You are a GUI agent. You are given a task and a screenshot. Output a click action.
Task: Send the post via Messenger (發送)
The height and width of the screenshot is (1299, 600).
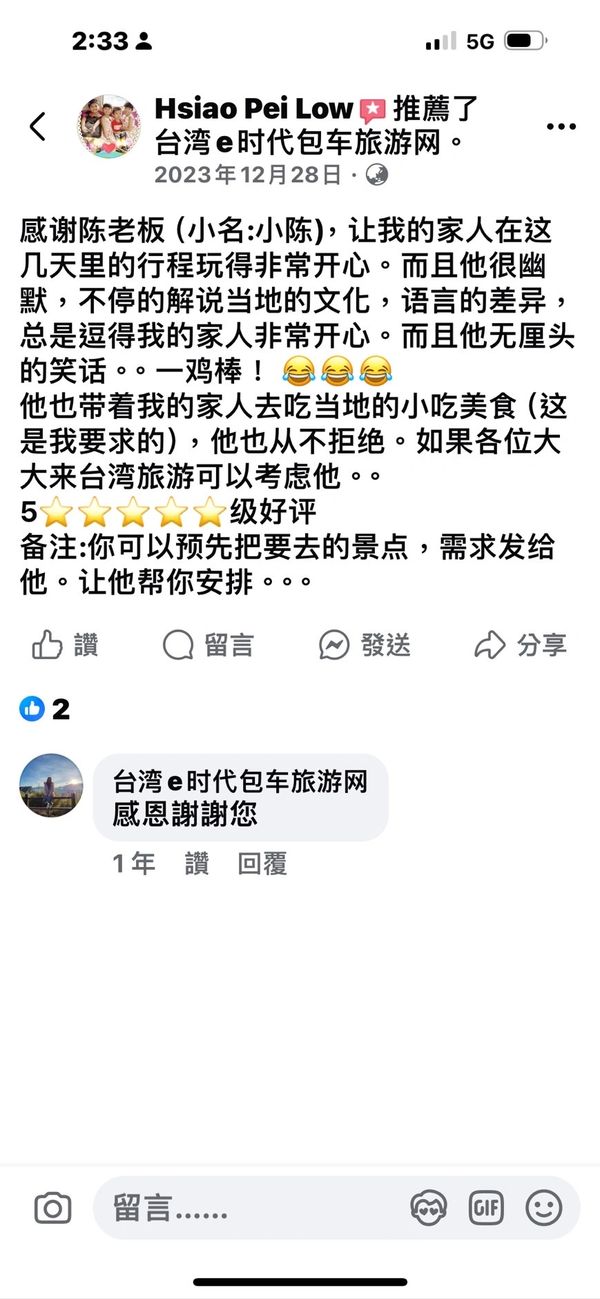[x=365, y=645]
